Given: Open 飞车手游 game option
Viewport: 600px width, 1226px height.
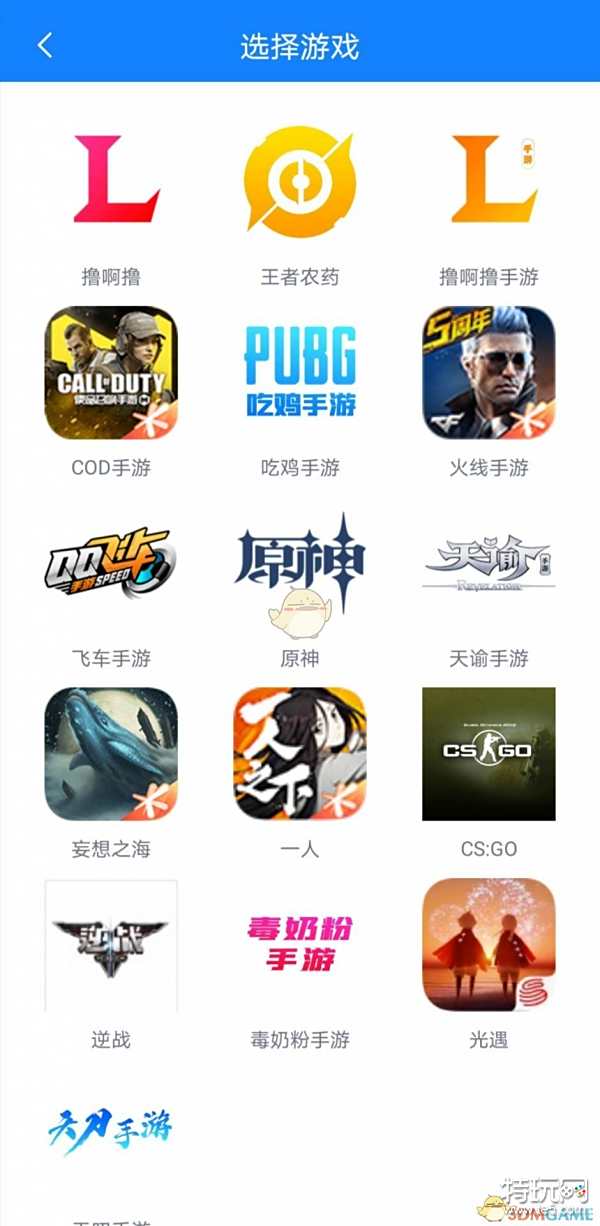Looking at the screenshot, I should tap(111, 564).
